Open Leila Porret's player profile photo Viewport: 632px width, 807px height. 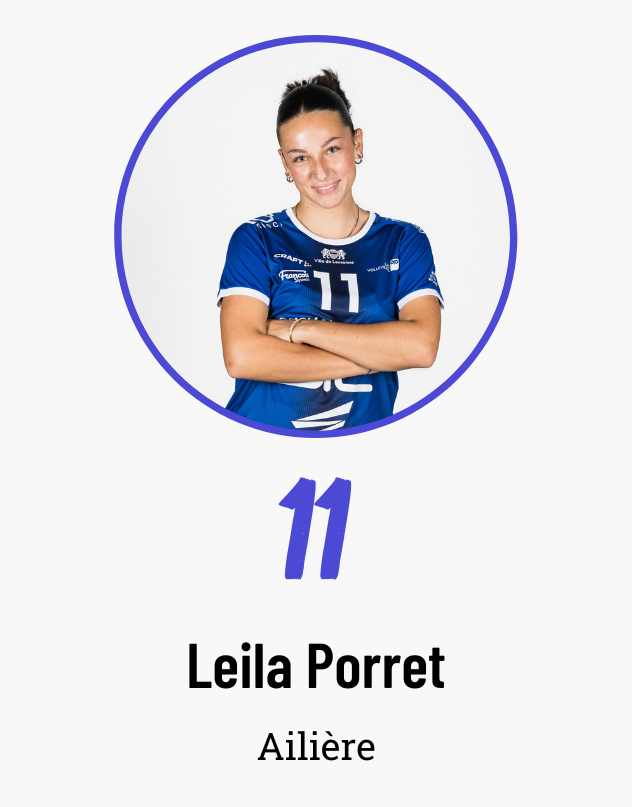coord(316,237)
